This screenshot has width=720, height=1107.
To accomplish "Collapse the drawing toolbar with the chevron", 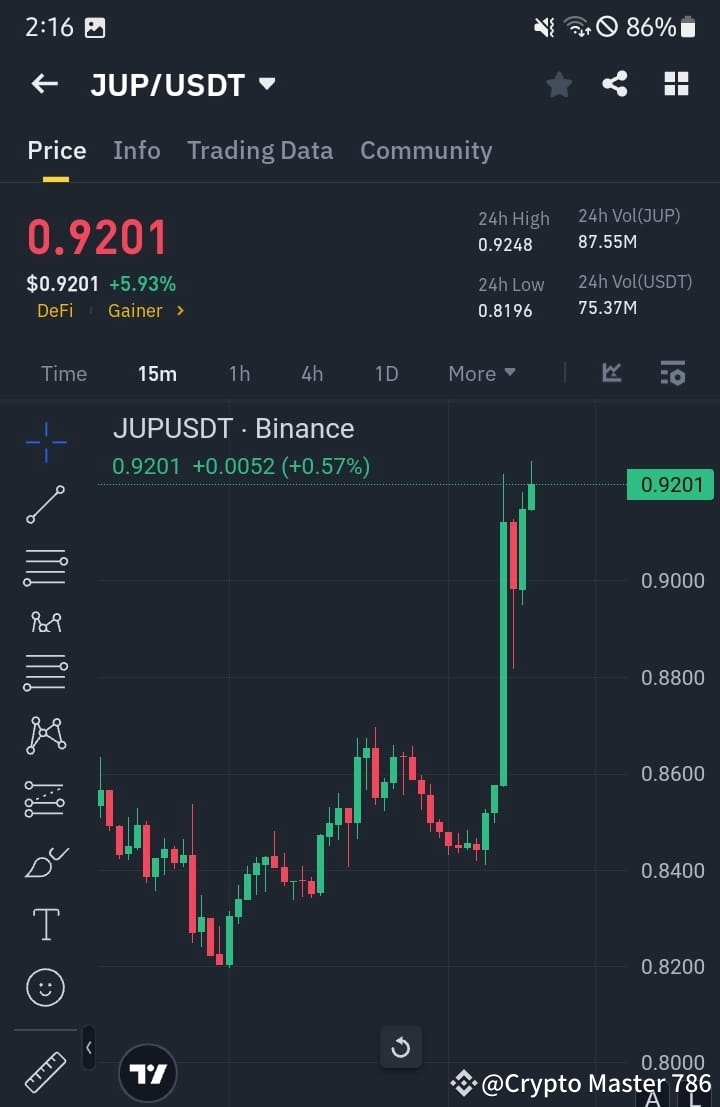I will [88, 1048].
